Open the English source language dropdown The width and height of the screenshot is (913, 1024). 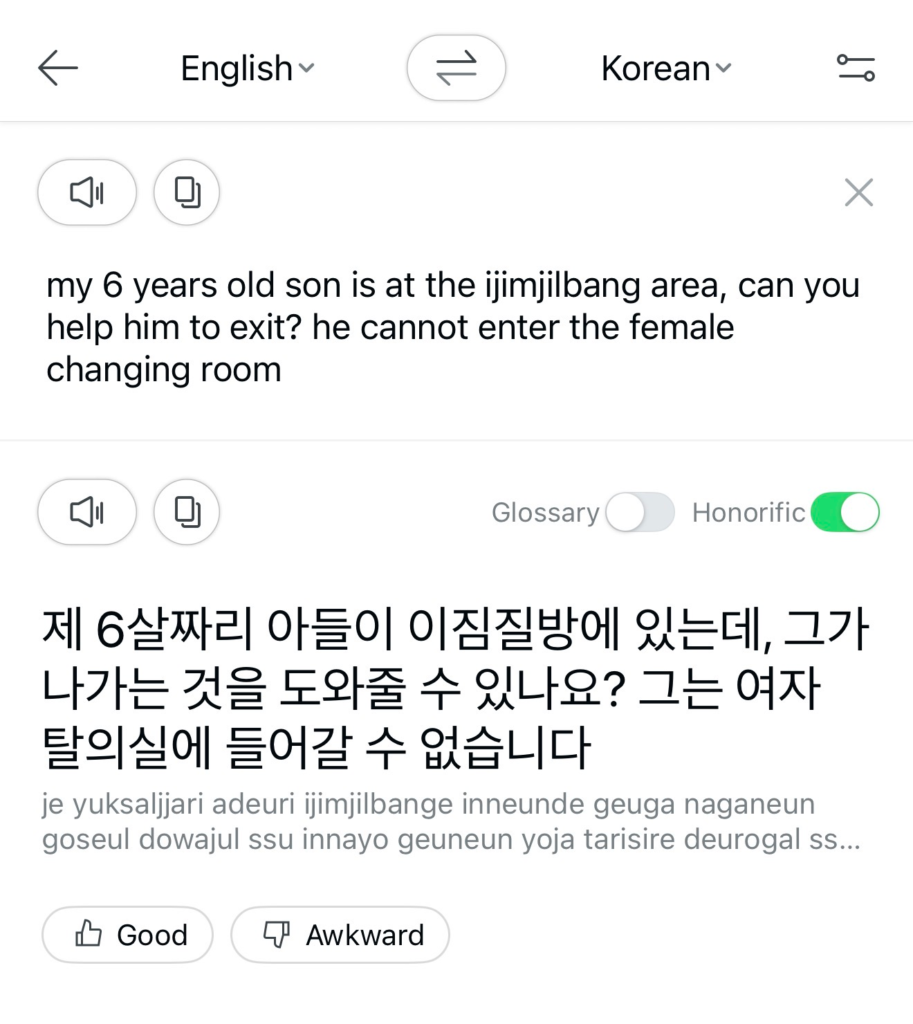coord(247,68)
